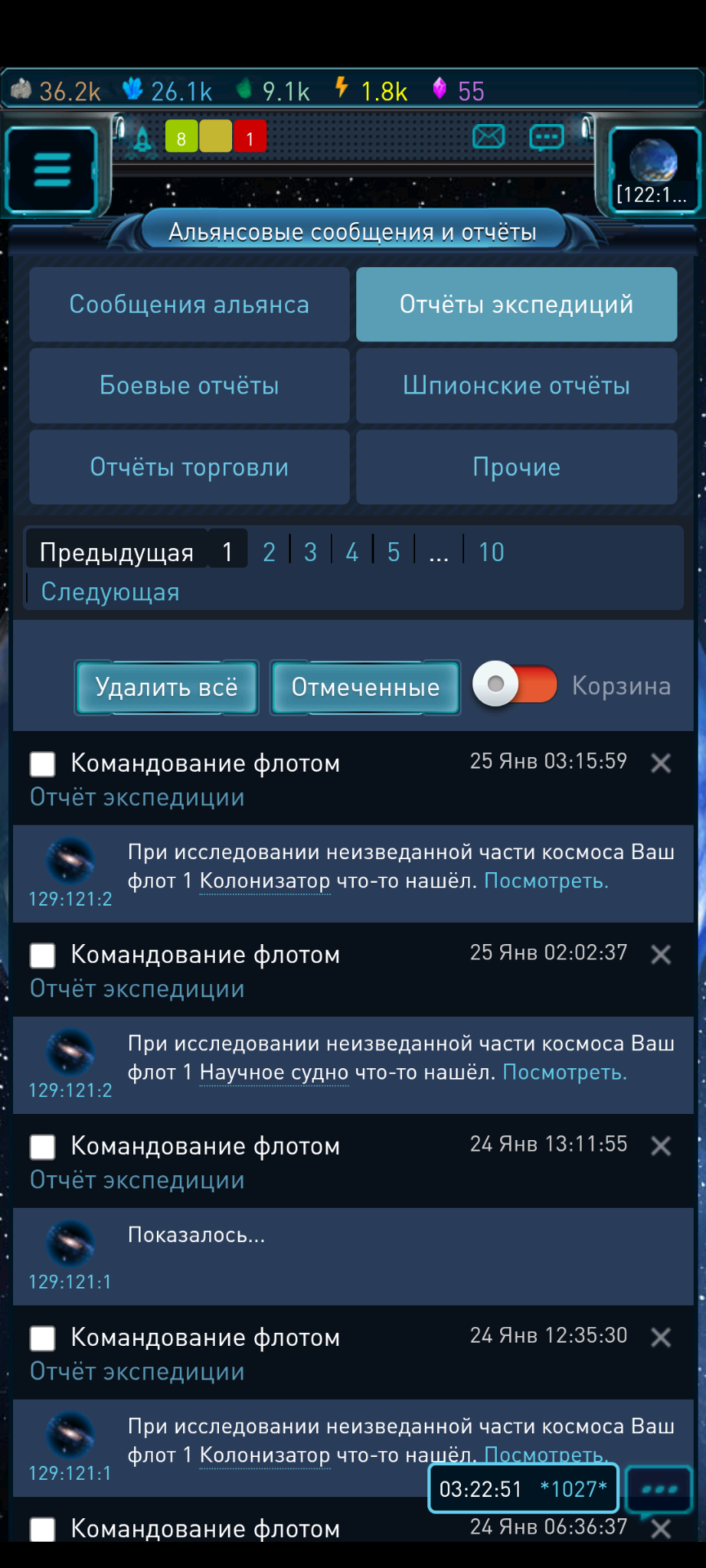Open the chat bubble icon in header

tap(546, 136)
